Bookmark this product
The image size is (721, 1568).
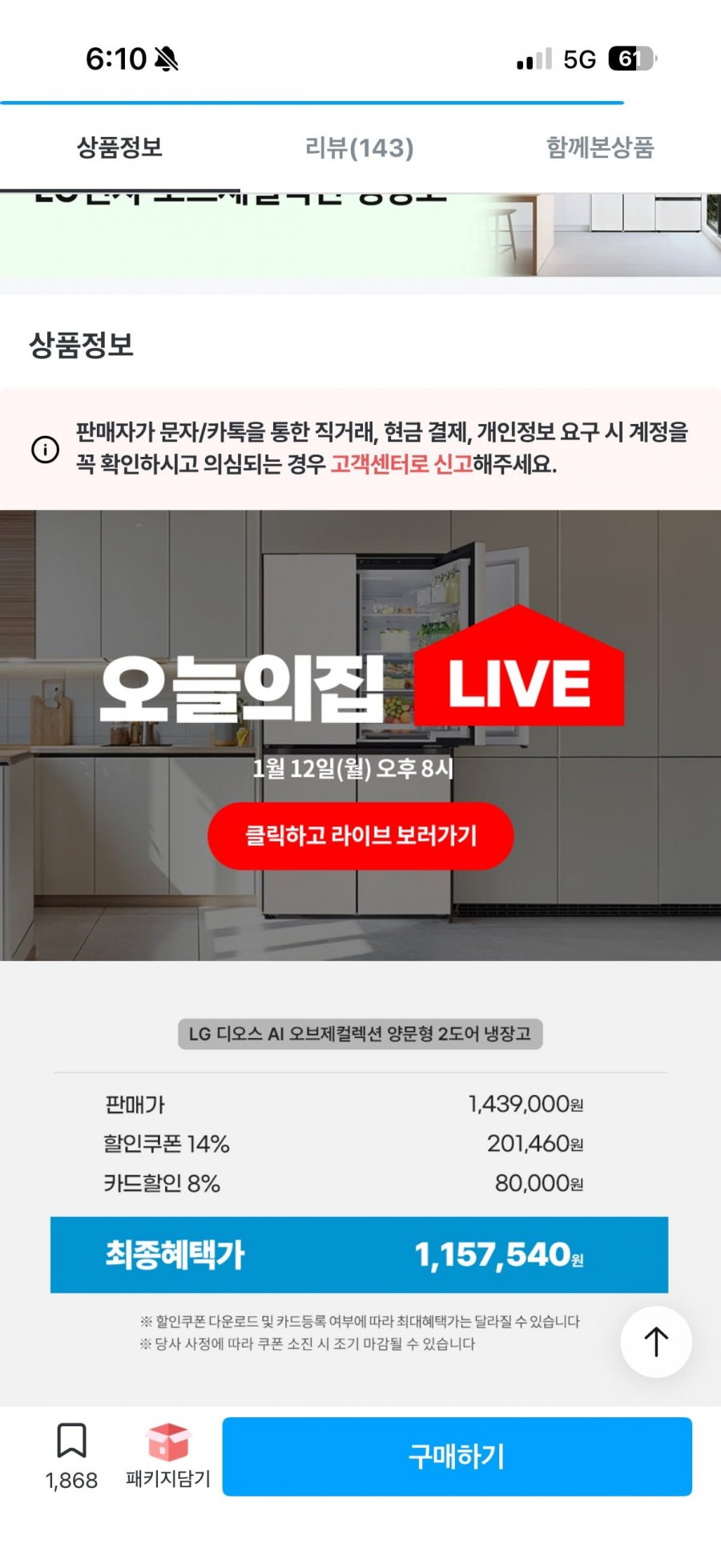(71, 1455)
